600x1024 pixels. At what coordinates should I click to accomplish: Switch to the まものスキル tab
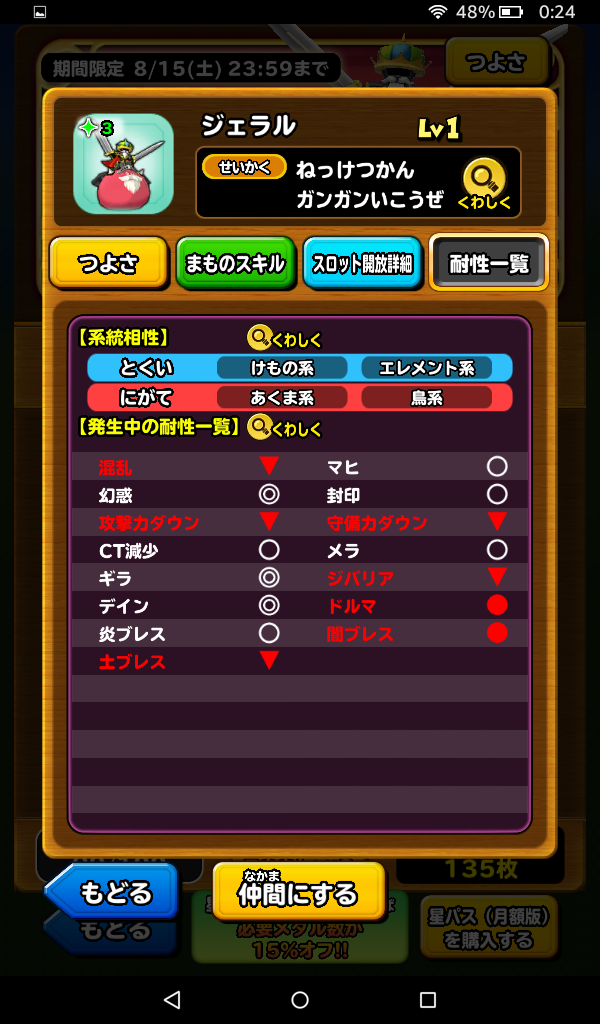coord(235,264)
